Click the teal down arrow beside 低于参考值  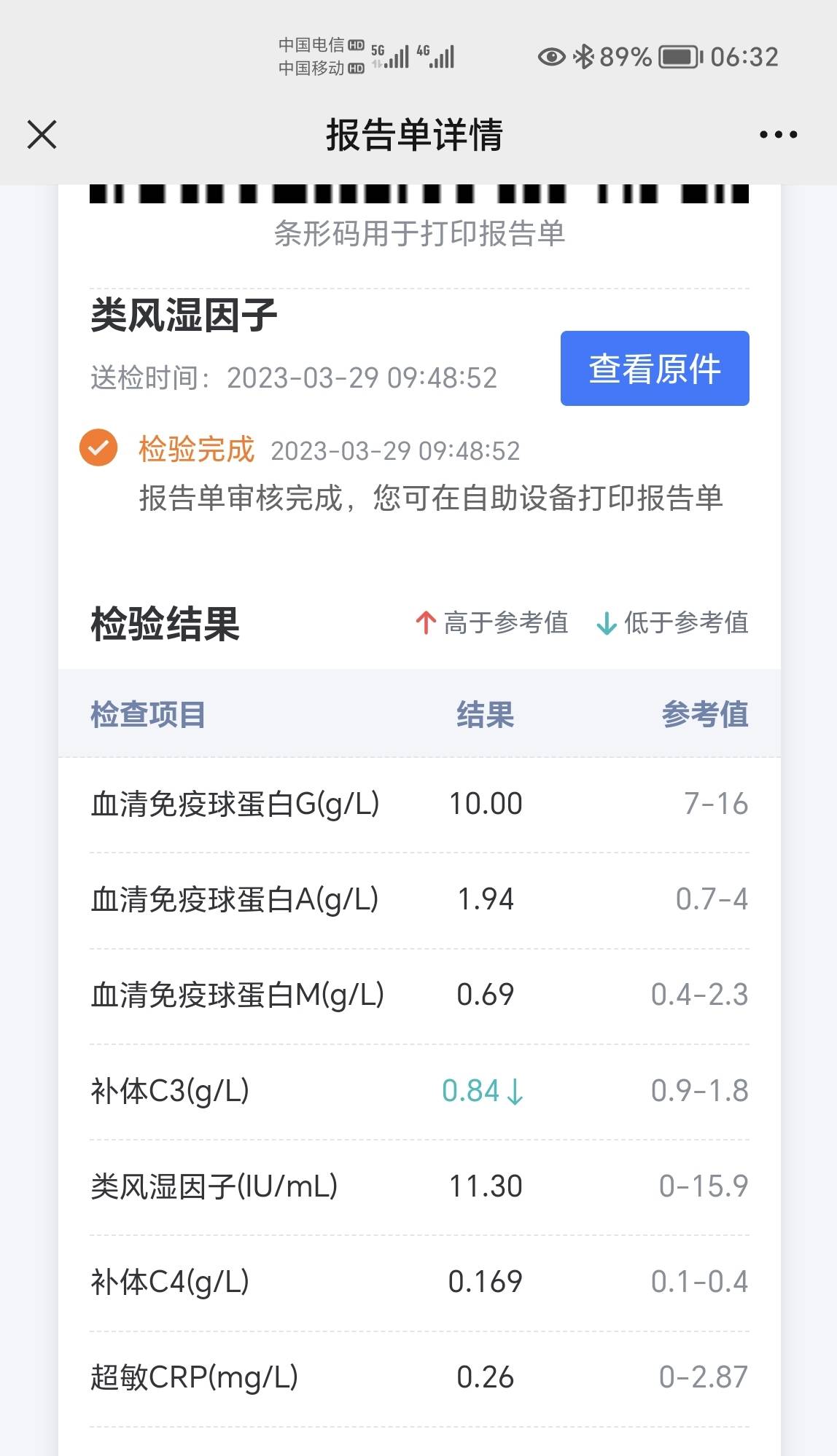pyautogui.click(x=606, y=623)
